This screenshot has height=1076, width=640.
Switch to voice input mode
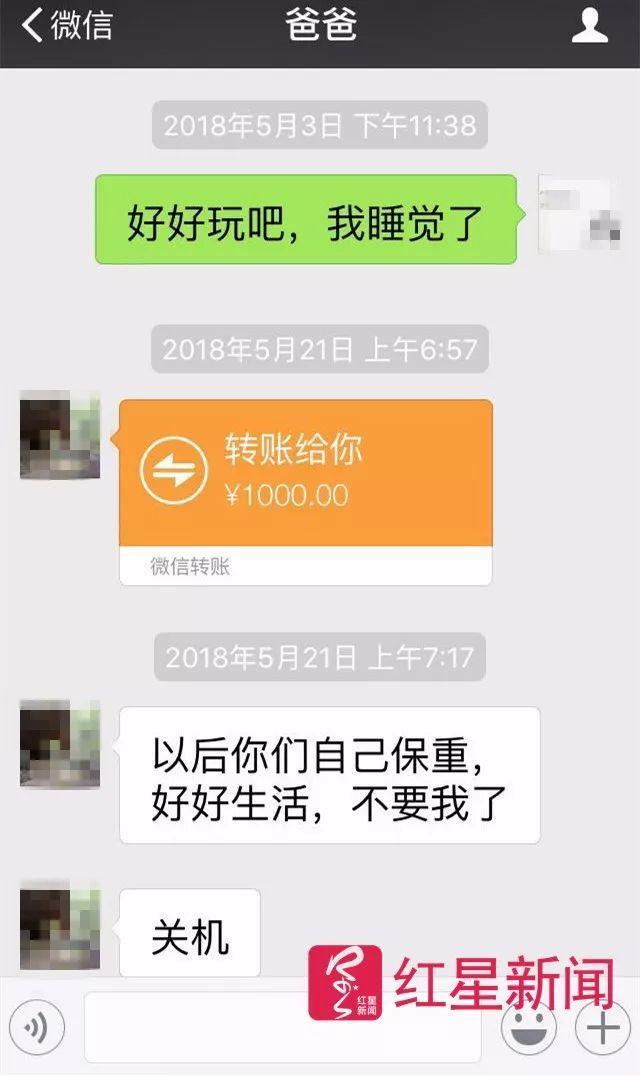point(38,1027)
